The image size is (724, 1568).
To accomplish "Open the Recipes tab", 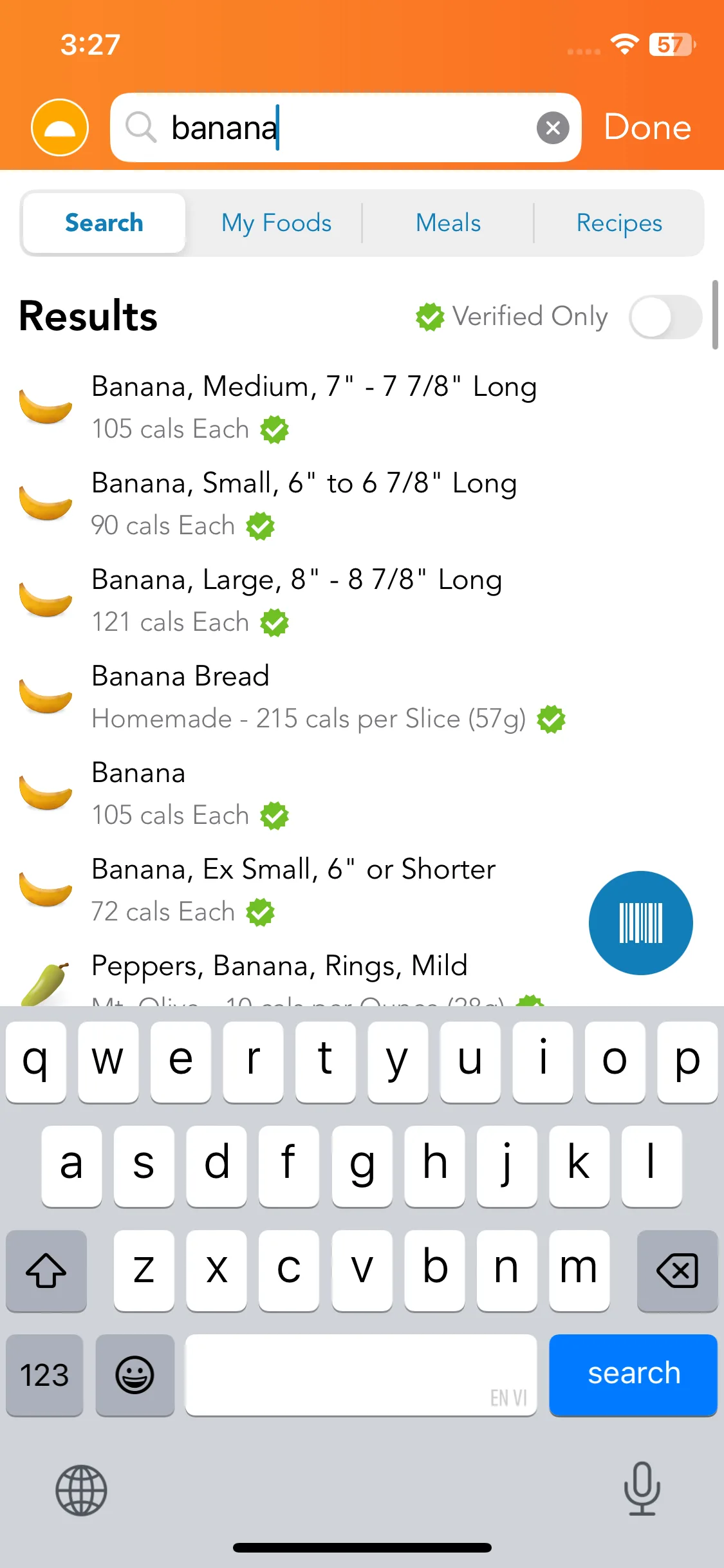I will pyautogui.click(x=619, y=223).
